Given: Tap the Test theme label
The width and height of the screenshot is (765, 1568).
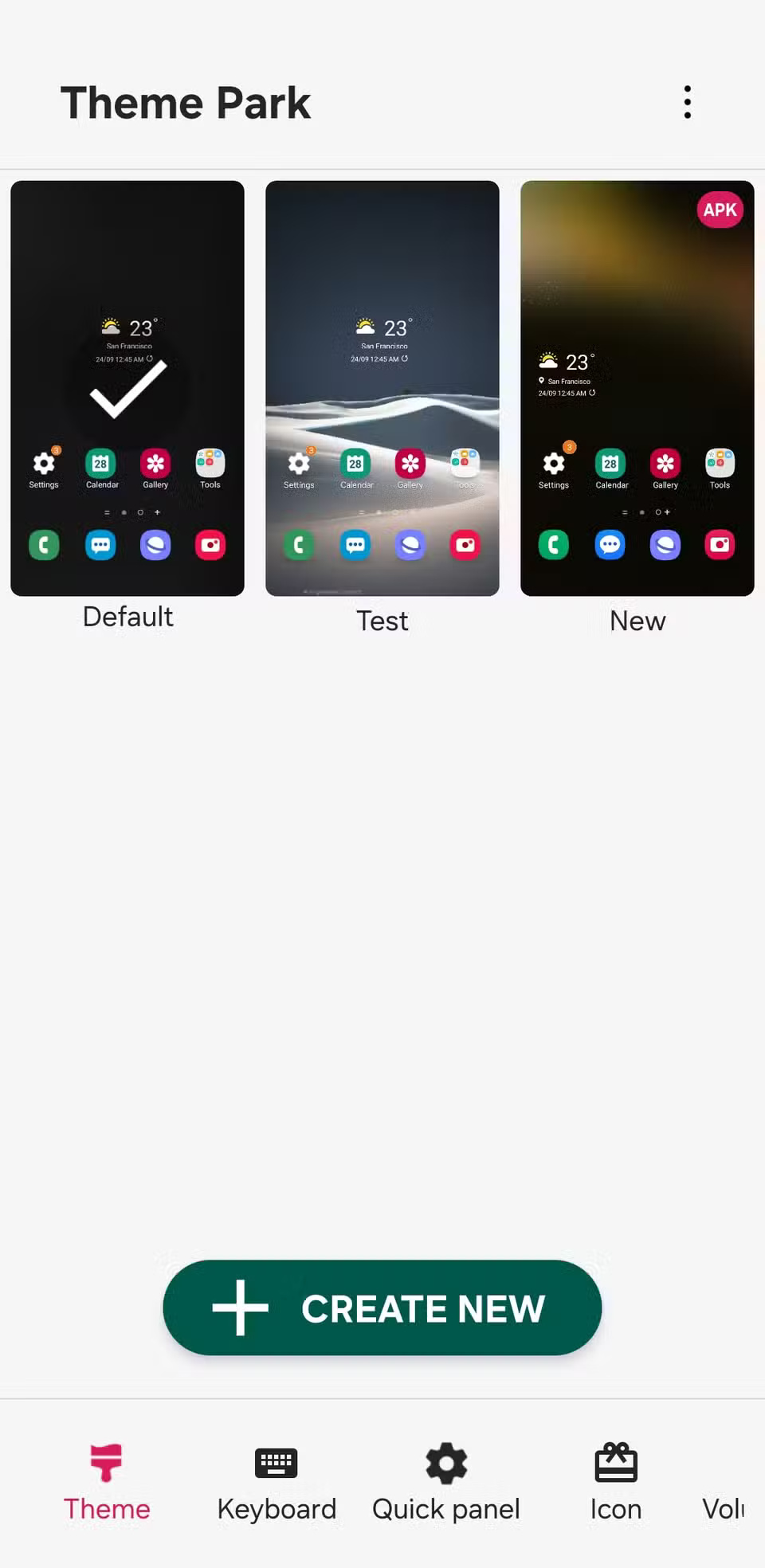Looking at the screenshot, I should click(x=382, y=621).
